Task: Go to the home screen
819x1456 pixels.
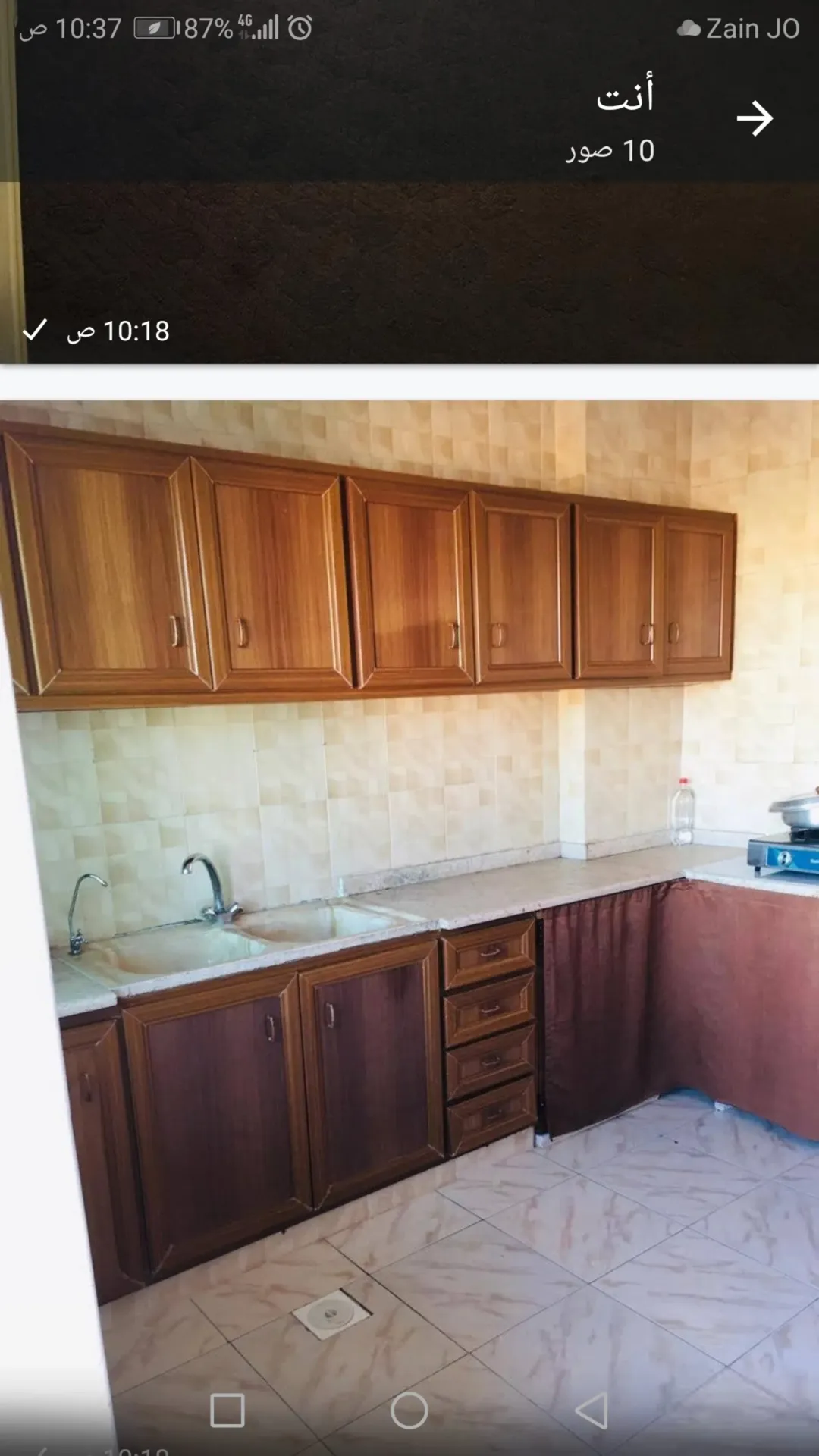Action: 409,1411
